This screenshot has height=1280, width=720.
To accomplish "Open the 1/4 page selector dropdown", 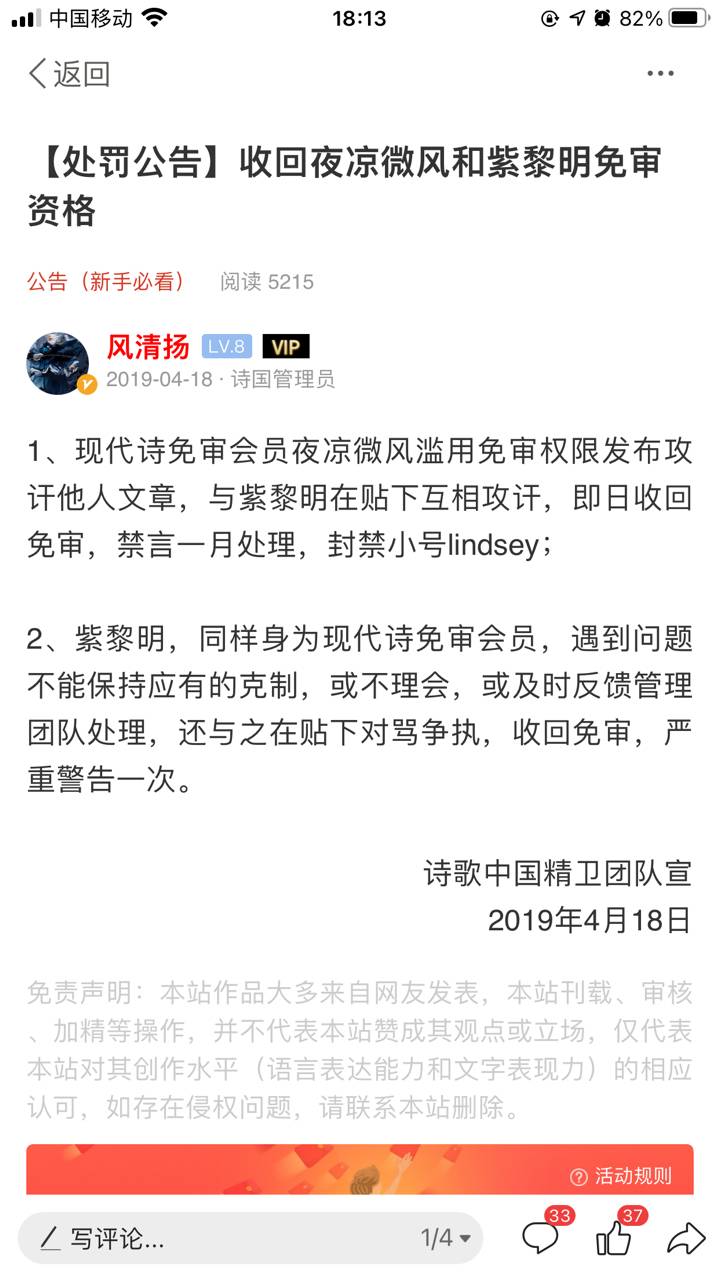I will pyautogui.click(x=445, y=1239).
